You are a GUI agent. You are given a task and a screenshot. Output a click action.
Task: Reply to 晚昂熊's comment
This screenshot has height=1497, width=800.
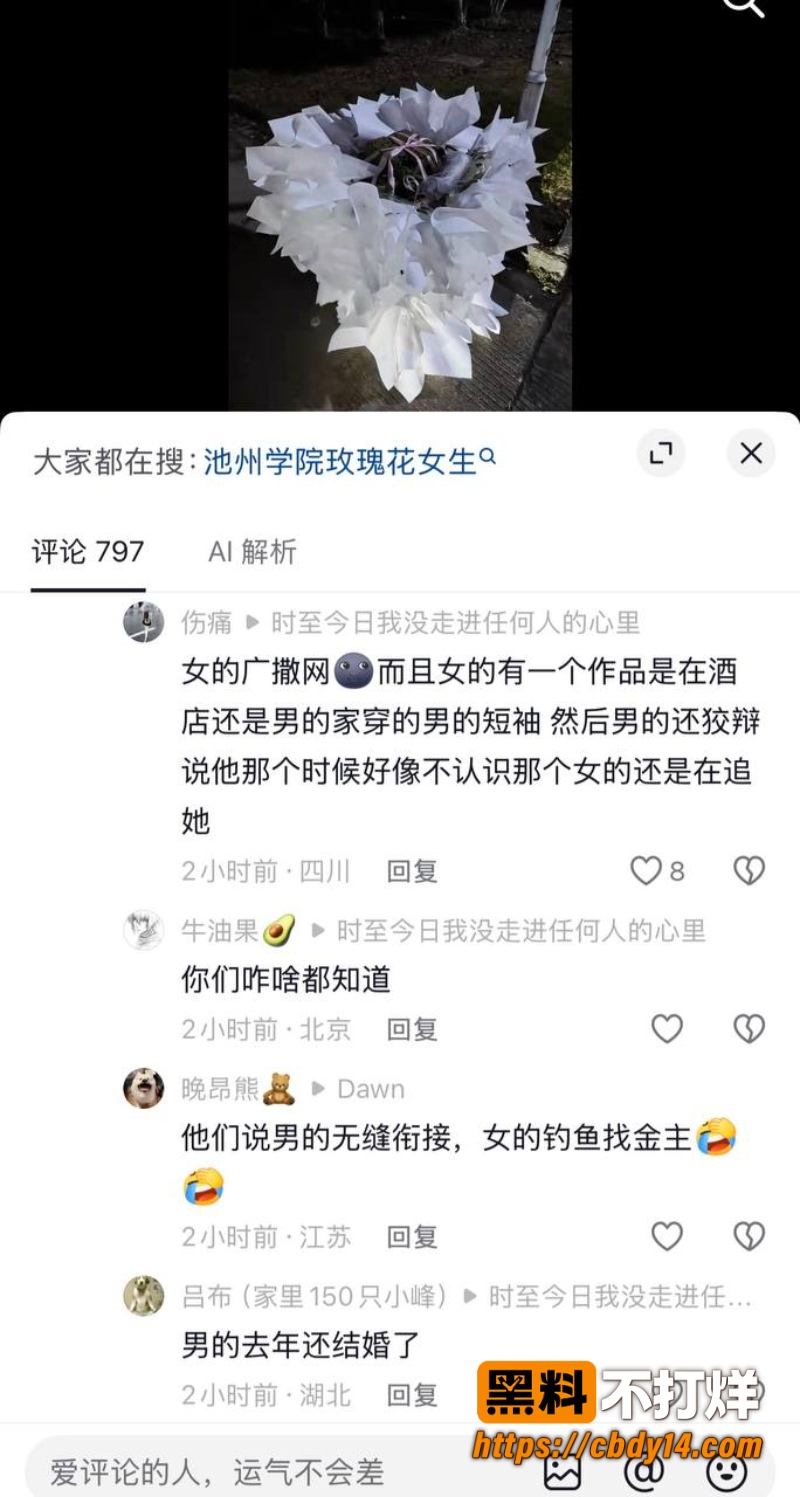pos(412,1237)
